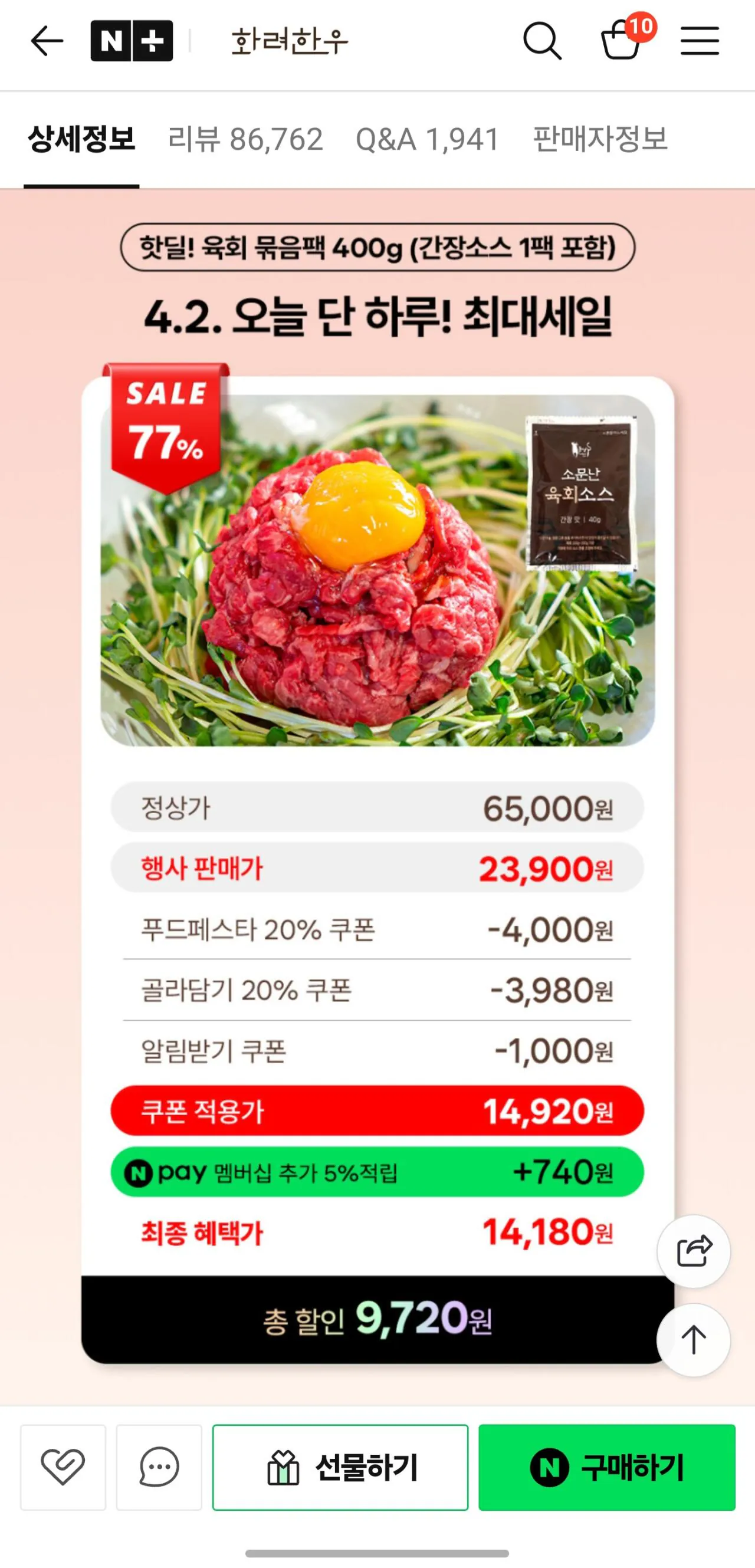Select the 상세정보 tab

81,138
